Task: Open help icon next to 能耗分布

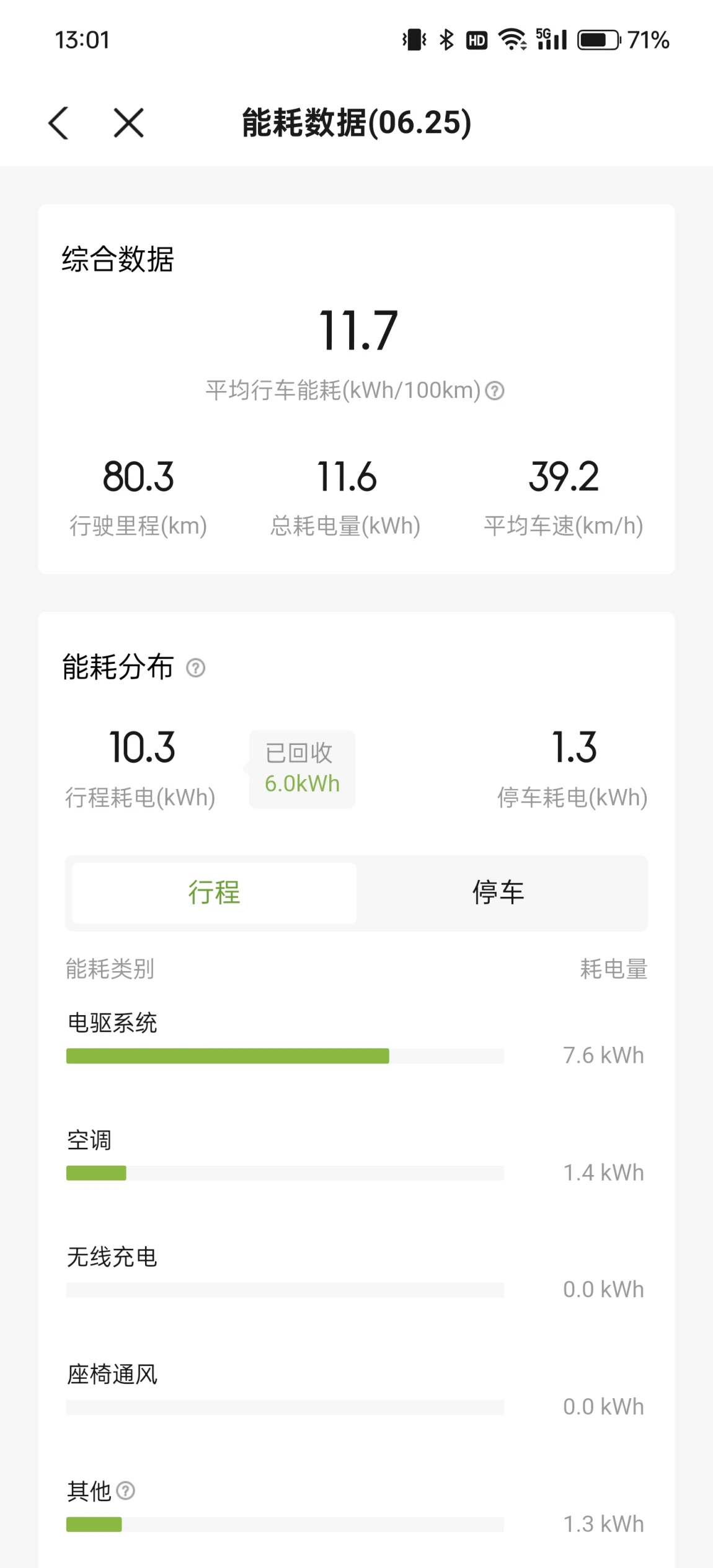Action: point(196,668)
